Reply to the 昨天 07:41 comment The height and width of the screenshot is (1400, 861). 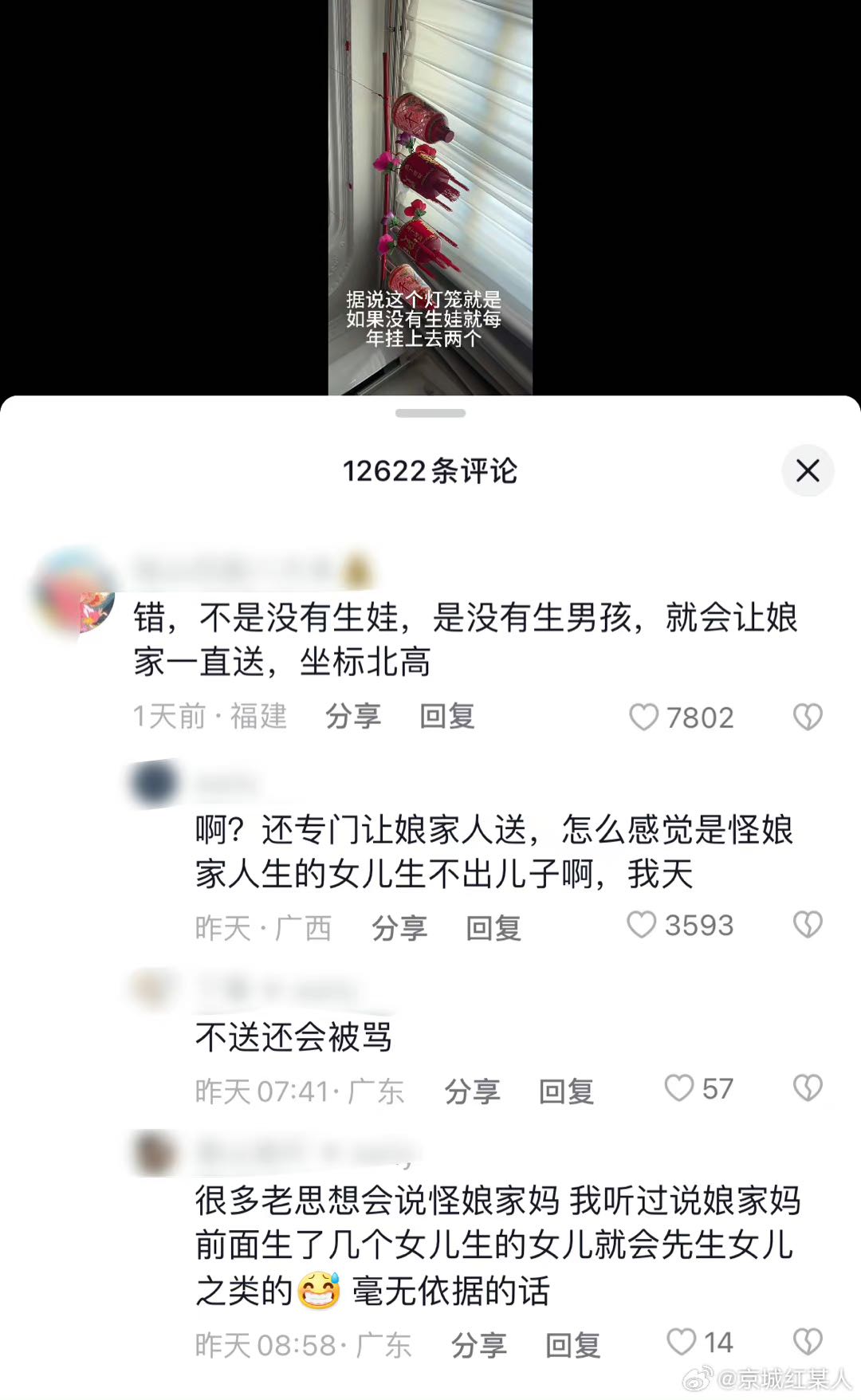566,1091
